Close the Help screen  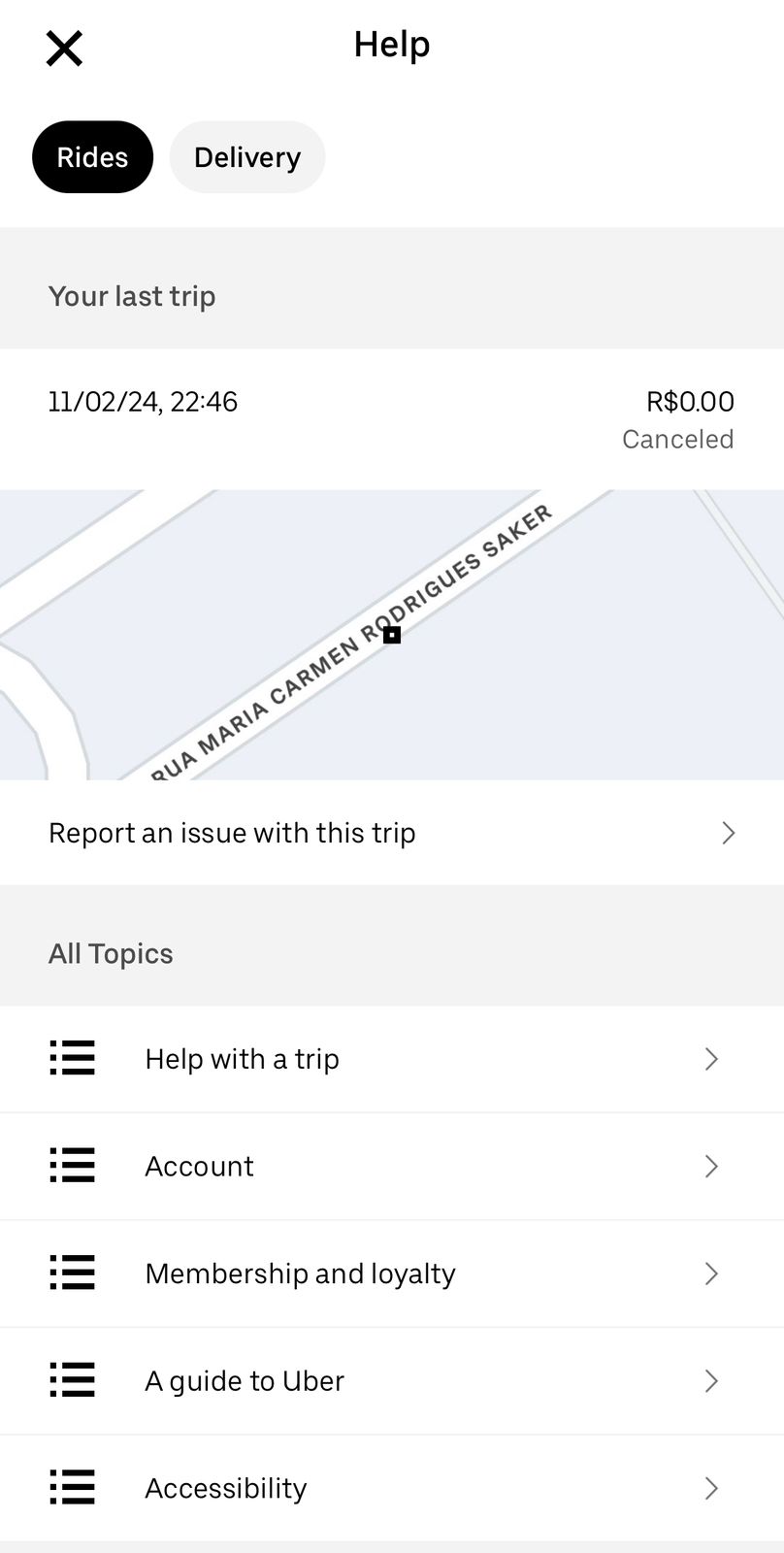pyautogui.click(x=64, y=48)
